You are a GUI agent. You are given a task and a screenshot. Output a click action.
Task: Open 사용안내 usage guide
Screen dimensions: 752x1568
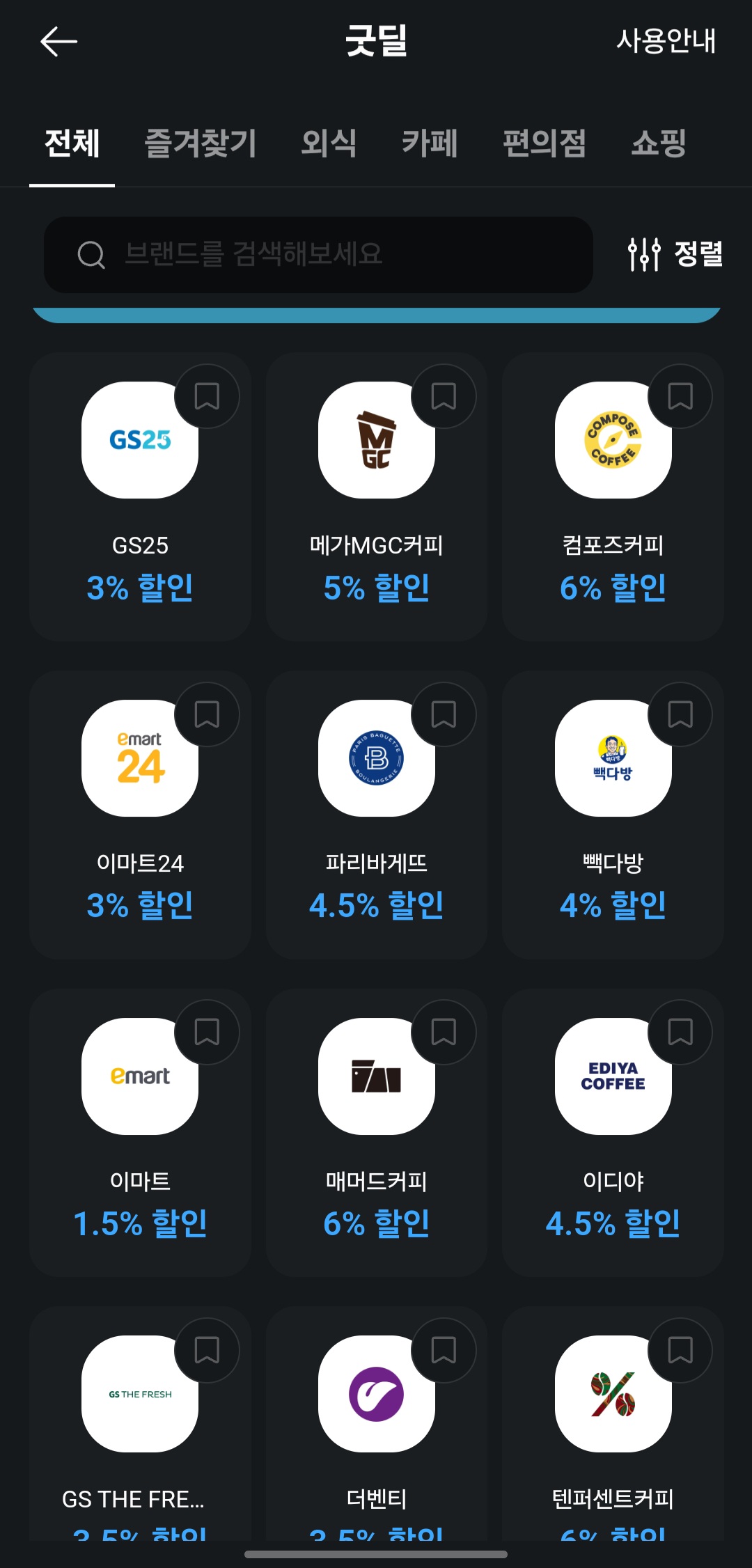666,41
